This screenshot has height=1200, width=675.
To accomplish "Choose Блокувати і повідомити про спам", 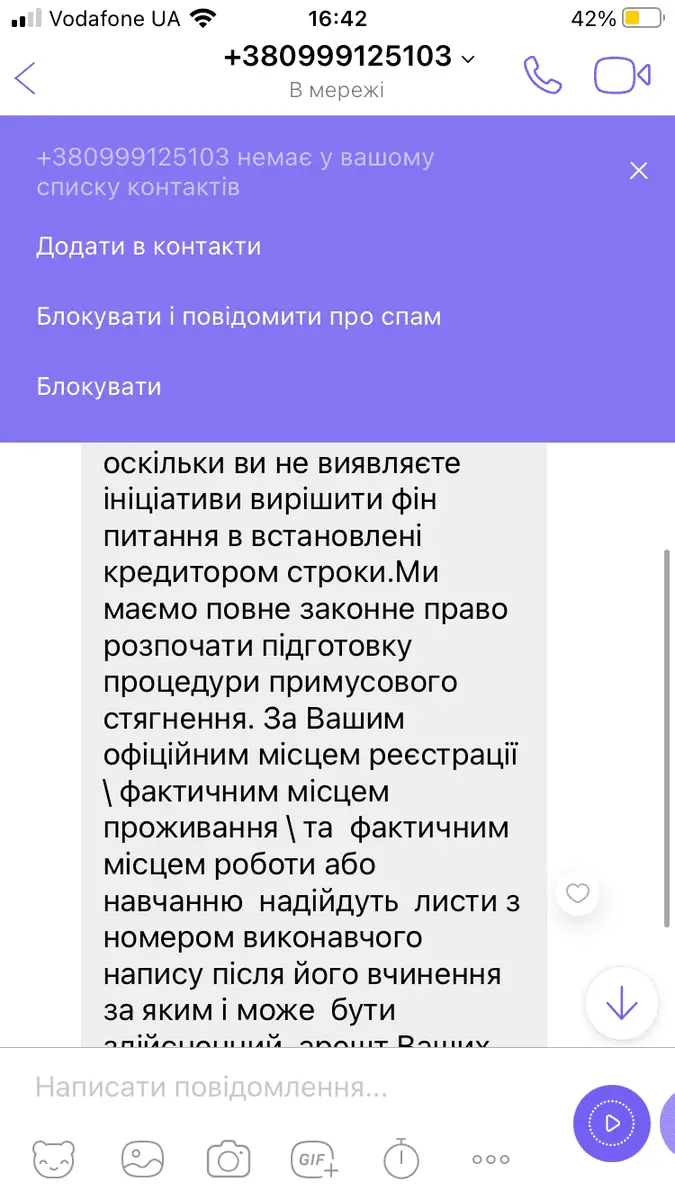I will [239, 317].
